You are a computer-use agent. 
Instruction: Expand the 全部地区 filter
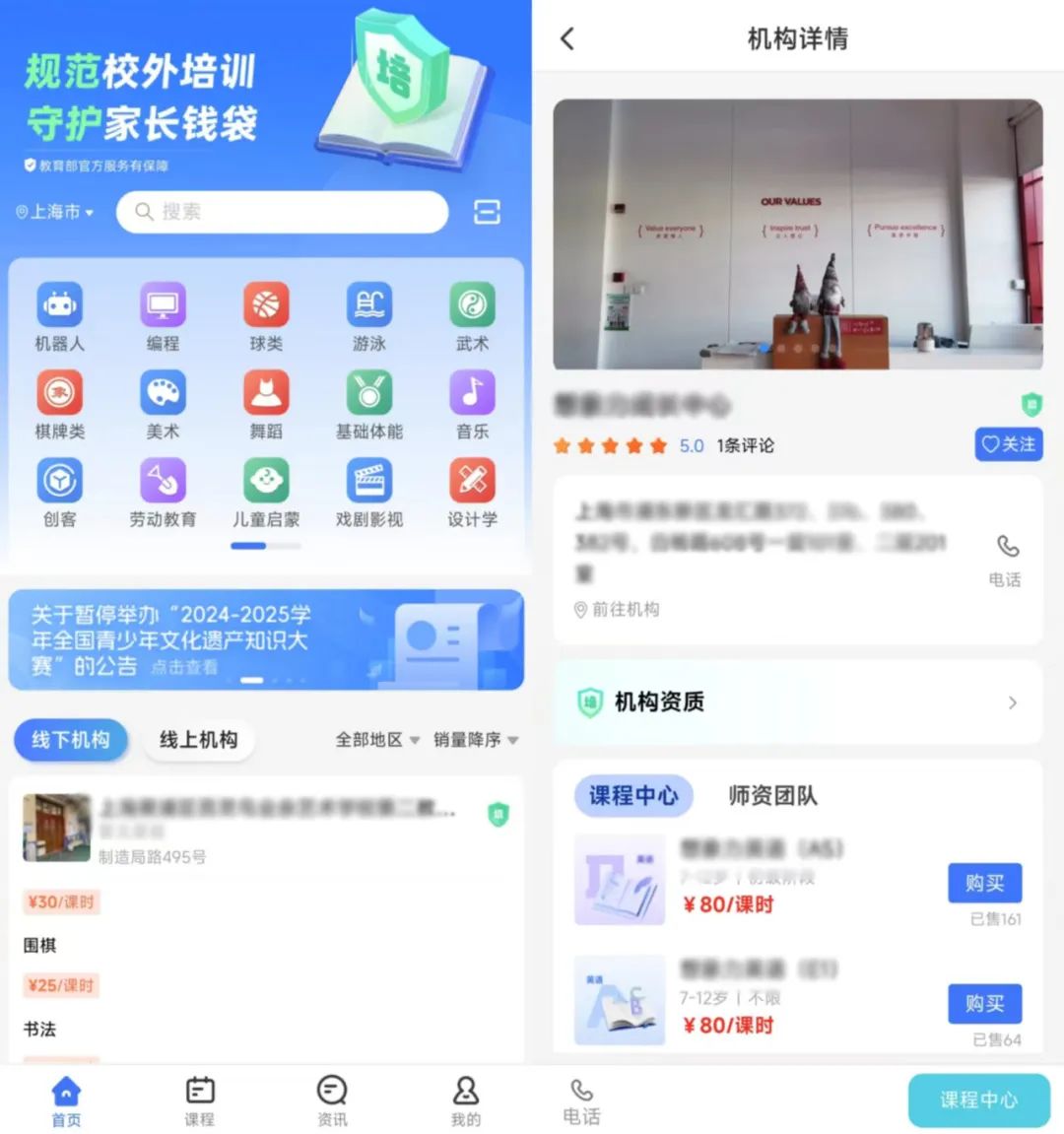click(377, 740)
